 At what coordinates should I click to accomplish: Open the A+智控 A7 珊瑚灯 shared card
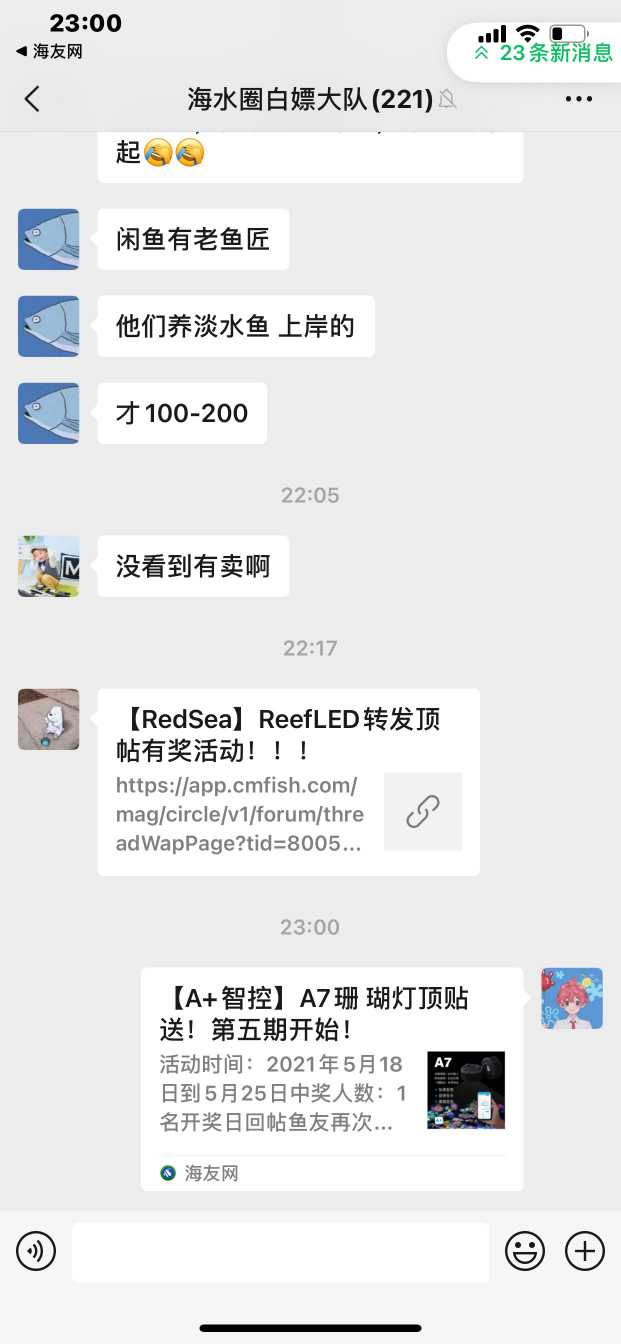click(331, 1077)
